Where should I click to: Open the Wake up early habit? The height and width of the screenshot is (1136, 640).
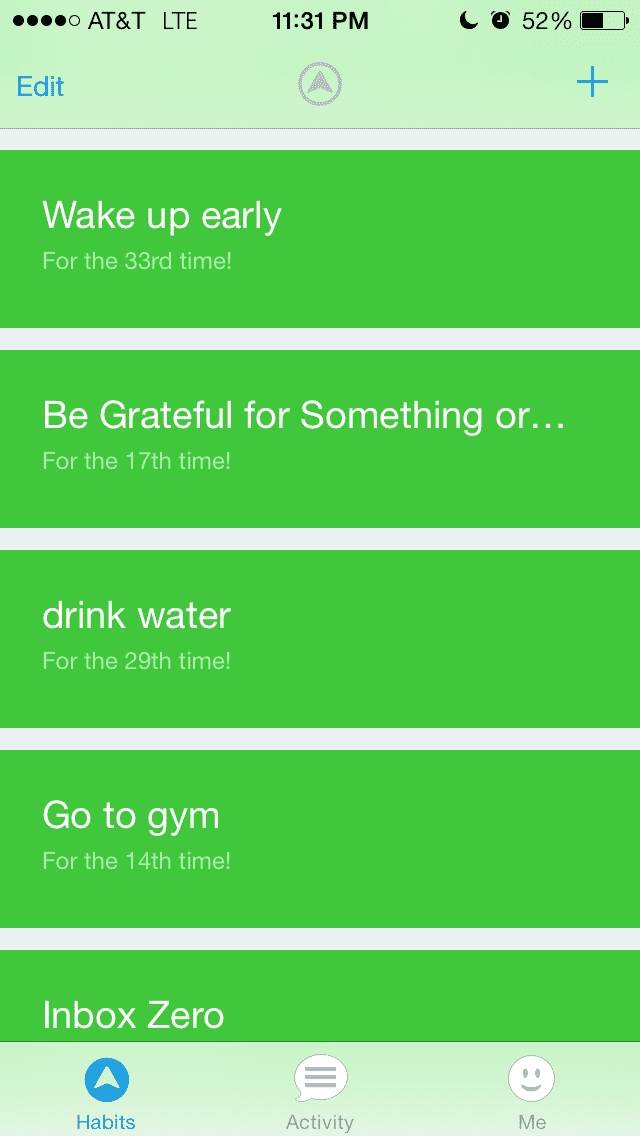320,238
